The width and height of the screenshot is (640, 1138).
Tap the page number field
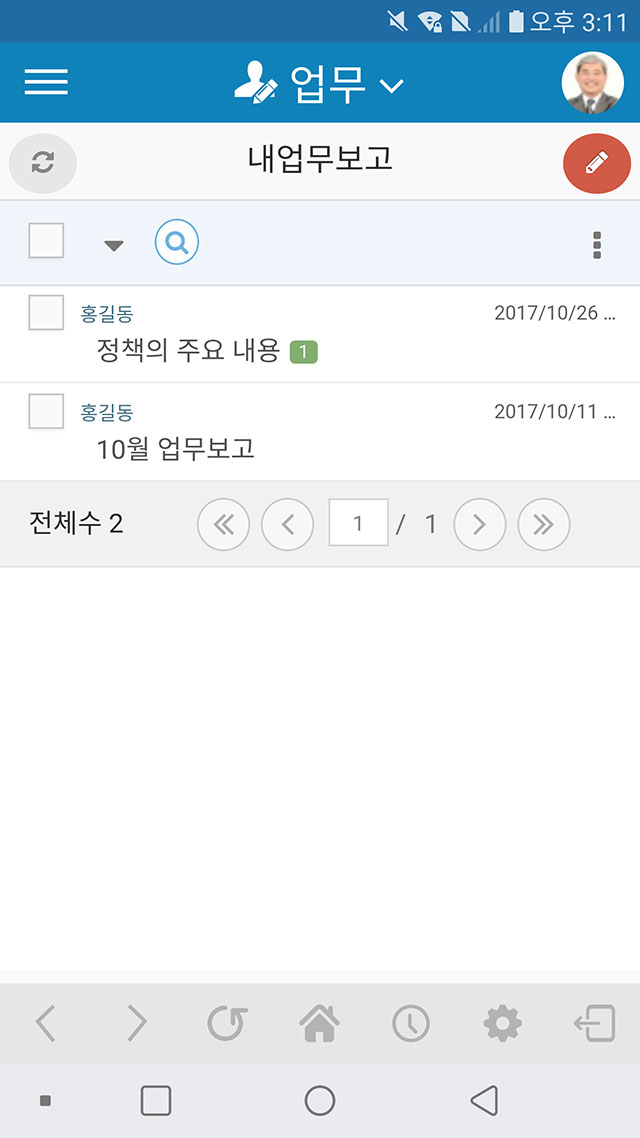tap(358, 523)
